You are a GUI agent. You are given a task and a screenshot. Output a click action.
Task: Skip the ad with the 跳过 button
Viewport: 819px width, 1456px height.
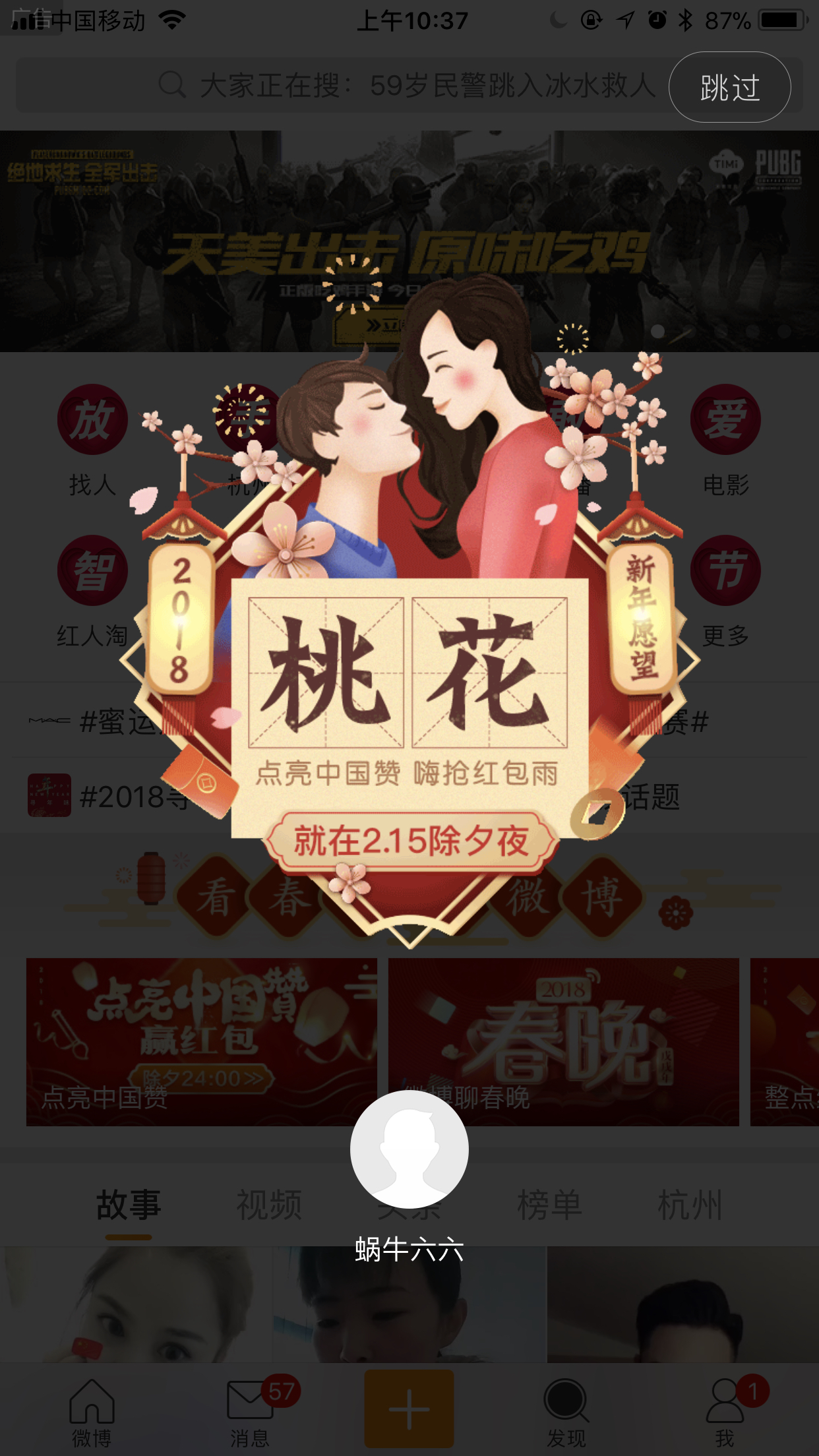pyautogui.click(x=729, y=87)
